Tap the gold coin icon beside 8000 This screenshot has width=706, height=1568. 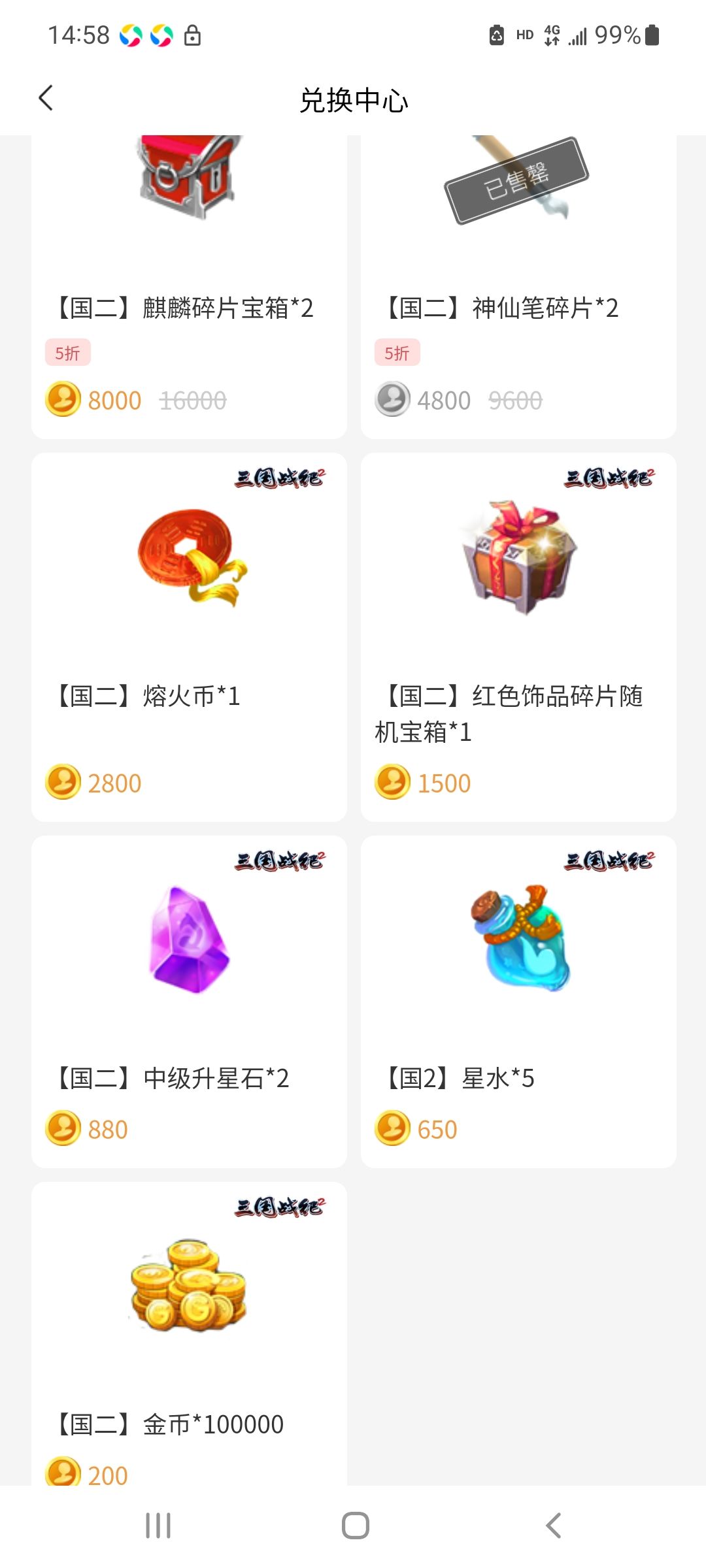pos(63,399)
